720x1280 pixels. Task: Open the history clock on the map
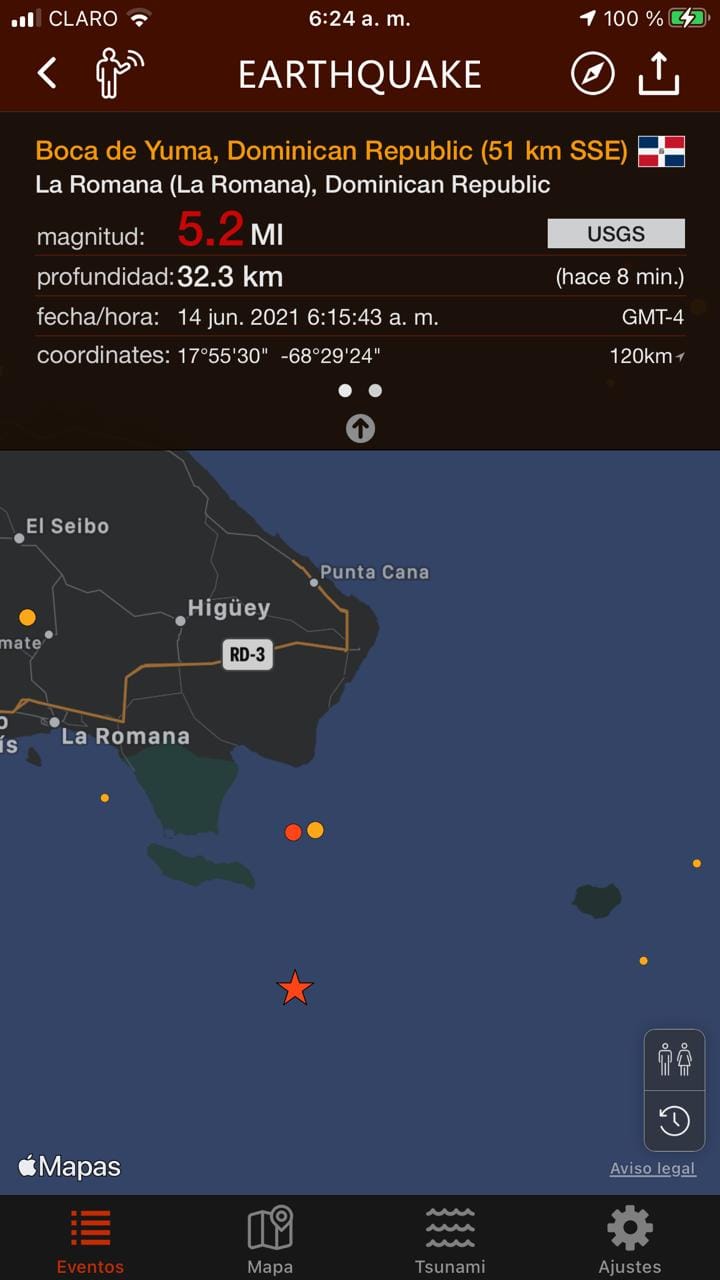[675, 1120]
